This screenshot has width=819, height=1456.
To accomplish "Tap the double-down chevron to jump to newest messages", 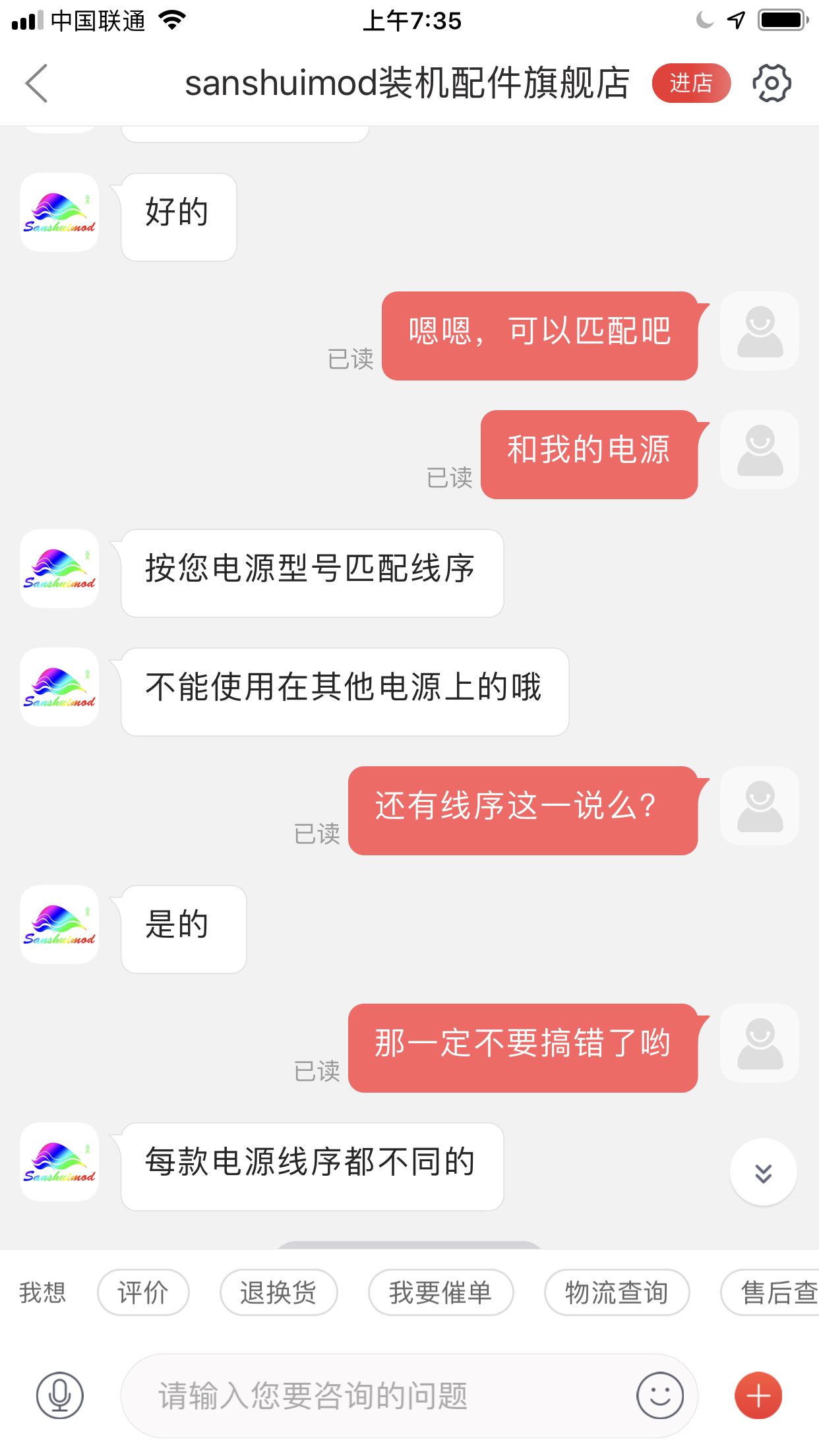I will click(x=763, y=1172).
